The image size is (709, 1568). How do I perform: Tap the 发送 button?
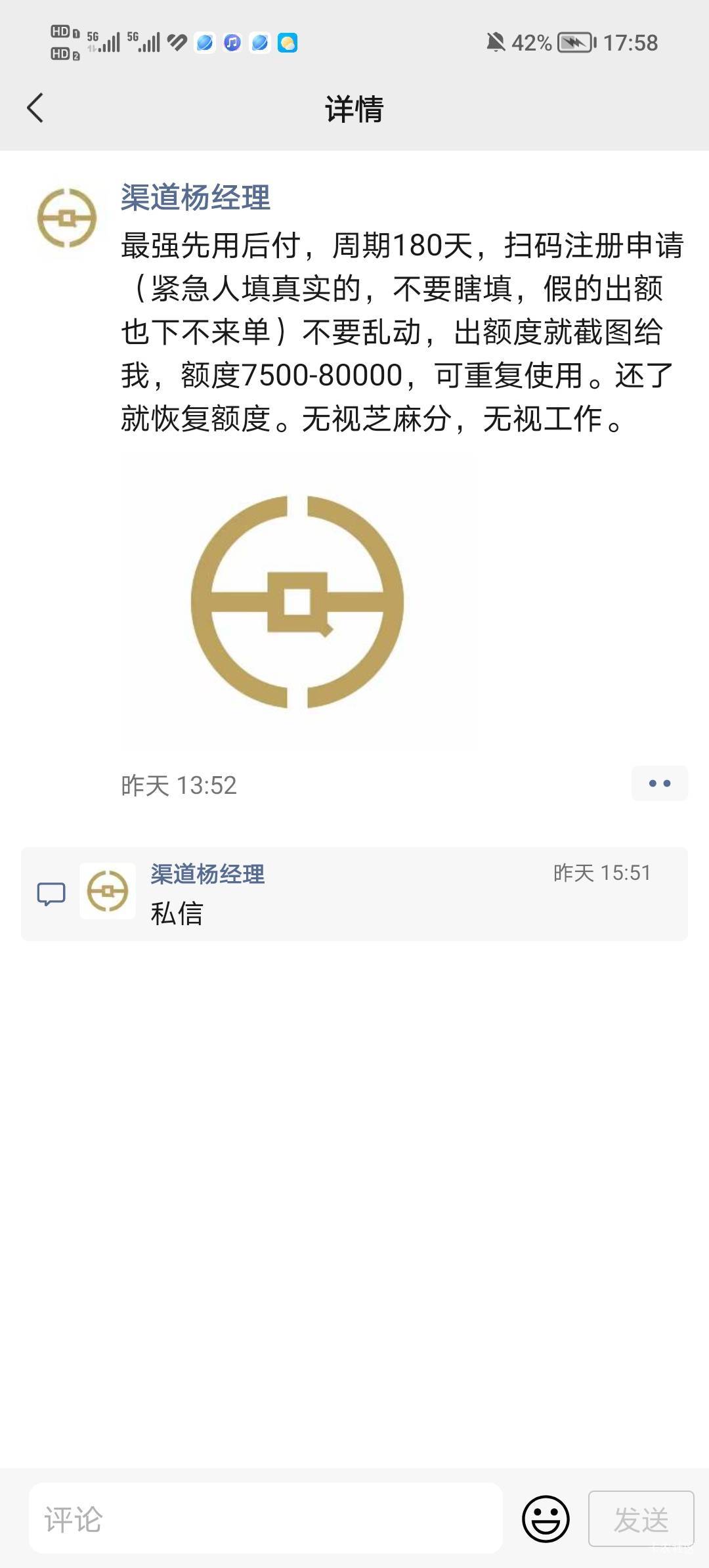[x=641, y=1519]
